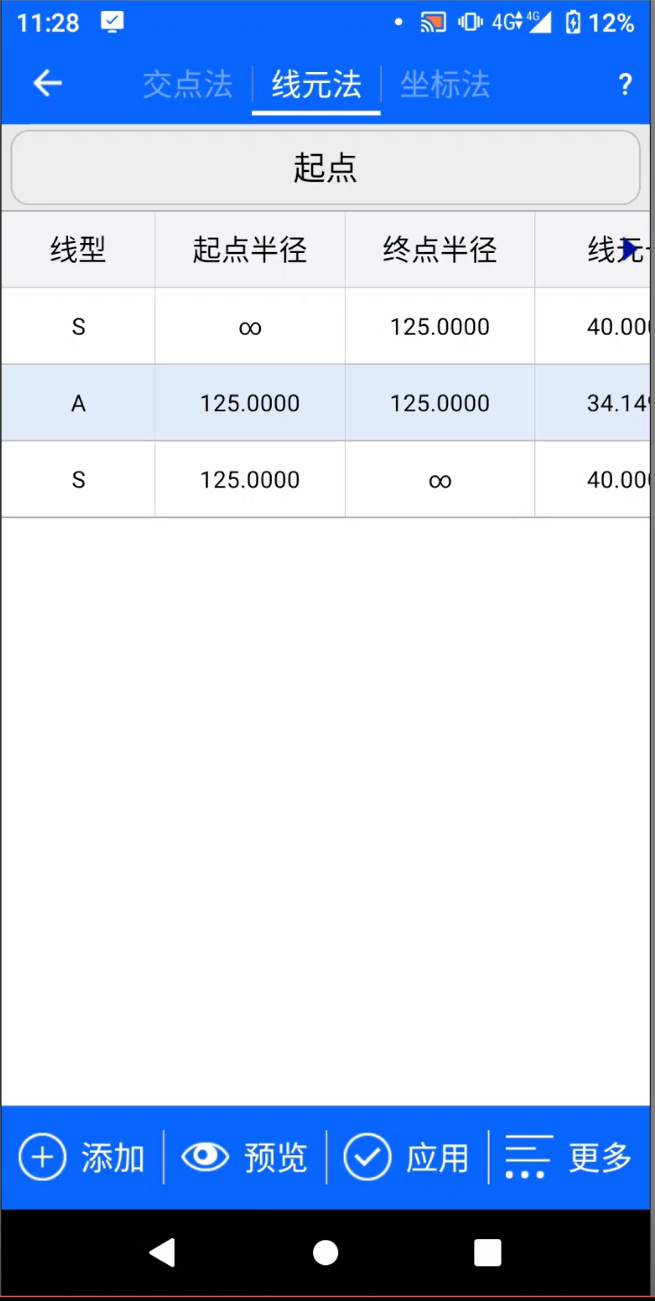The width and height of the screenshot is (655, 1301).
Task: Go back using the top-left arrow
Action: pyautogui.click(x=47, y=84)
